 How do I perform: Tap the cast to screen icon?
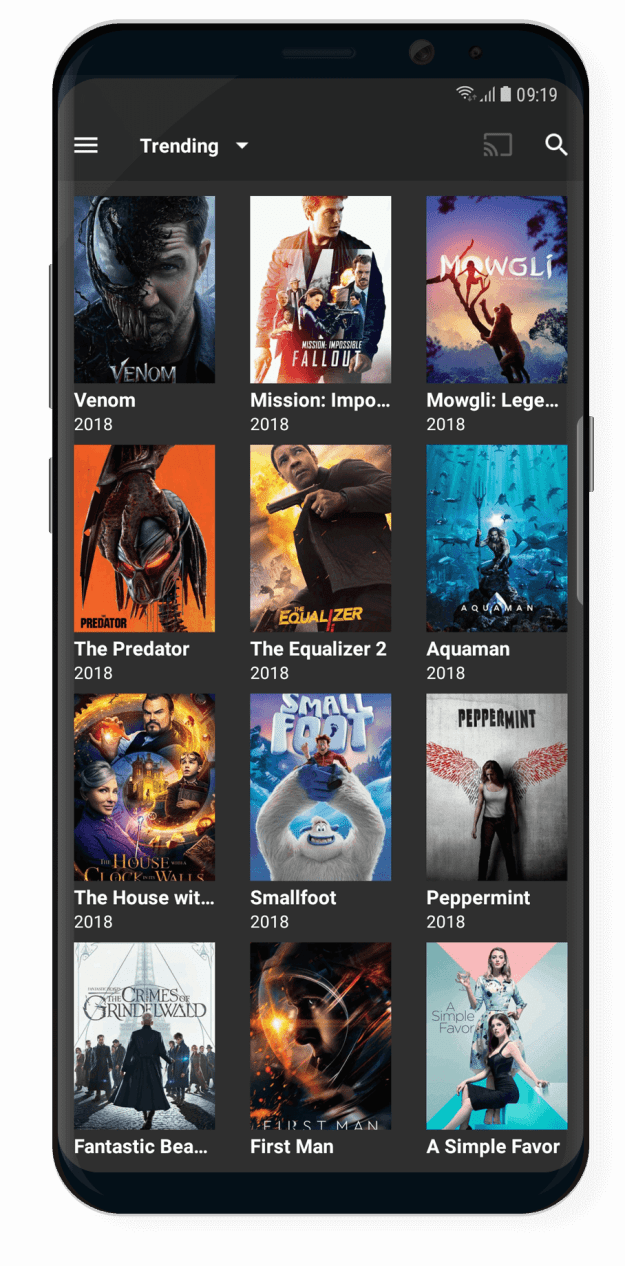[x=497, y=145]
